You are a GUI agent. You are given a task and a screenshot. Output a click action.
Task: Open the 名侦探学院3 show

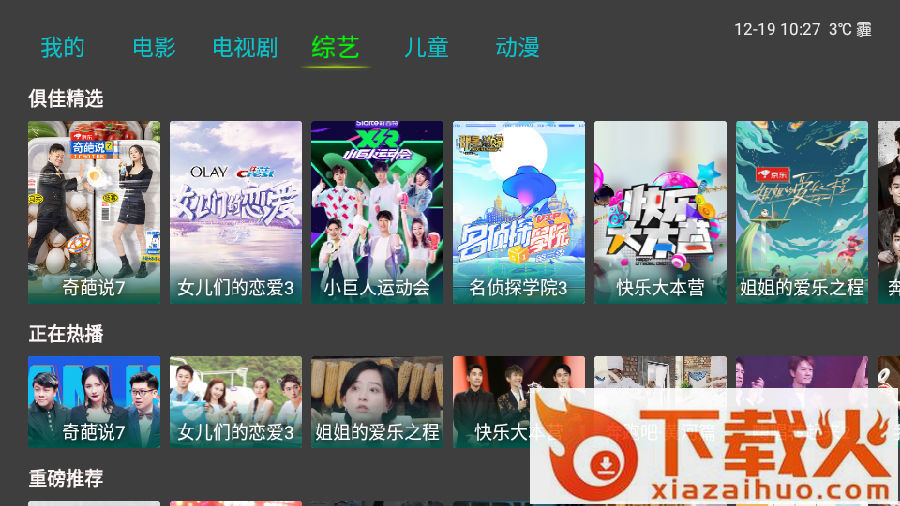tap(519, 211)
